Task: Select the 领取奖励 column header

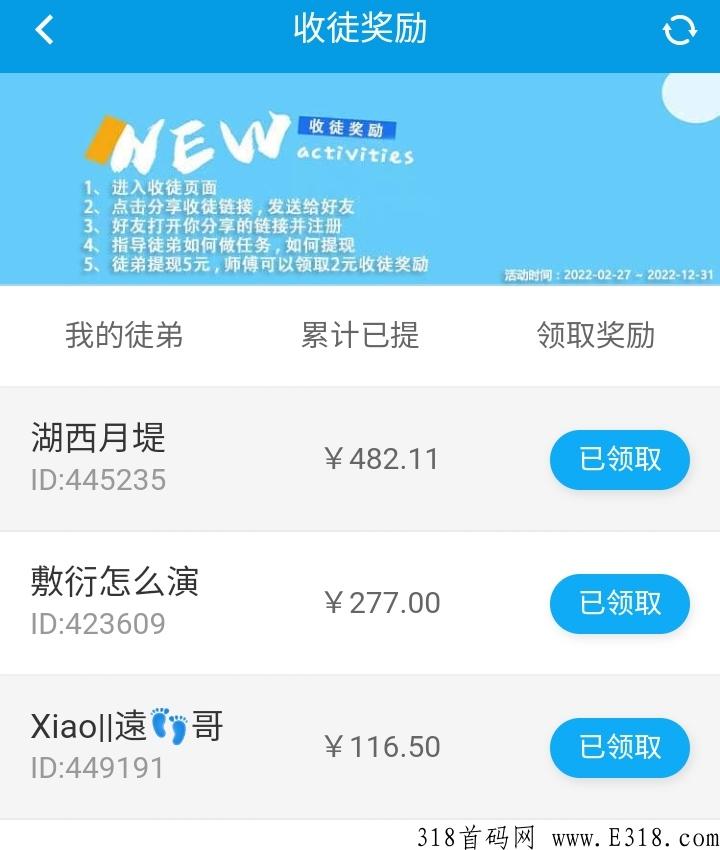Action: (x=595, y=336)
